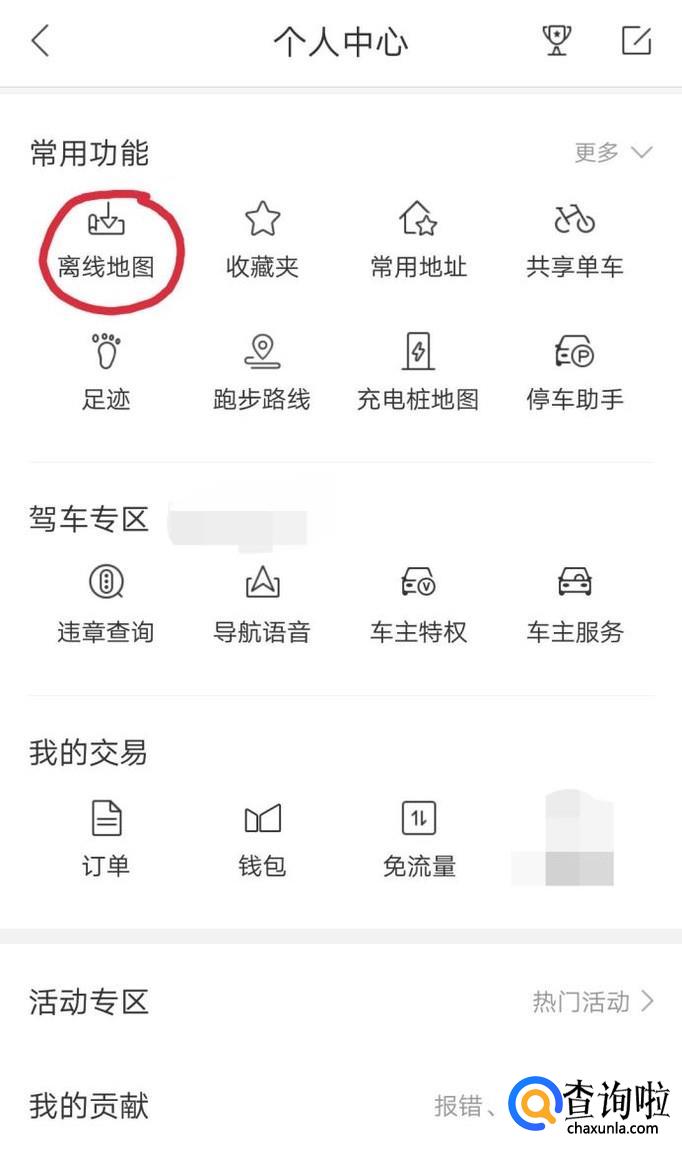Open 充电桩地图

click(x=418, y=373)
